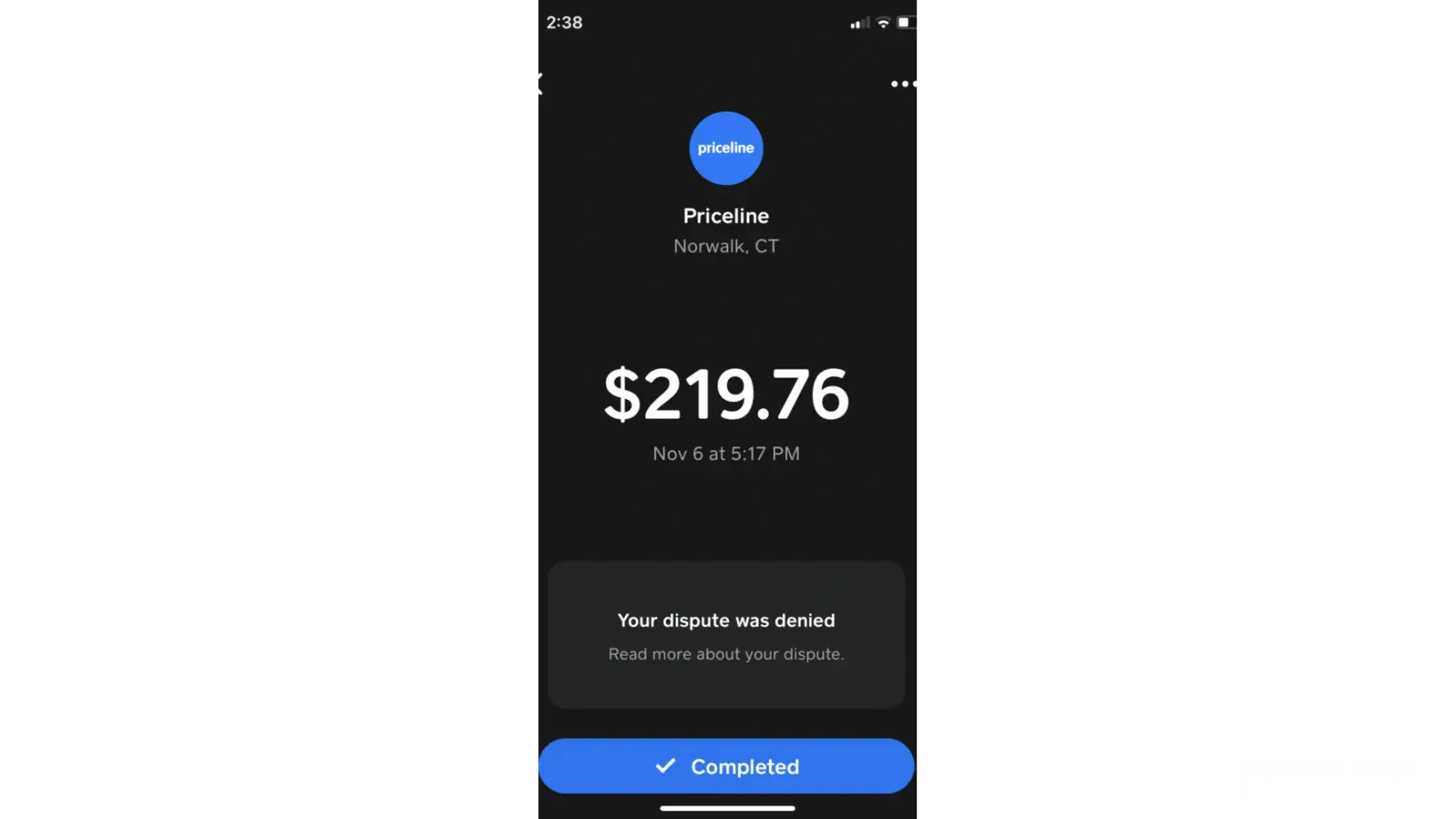Open the dispute was denied card
This screenshot has height=819, width=1456.
click(x=726, y=635)
